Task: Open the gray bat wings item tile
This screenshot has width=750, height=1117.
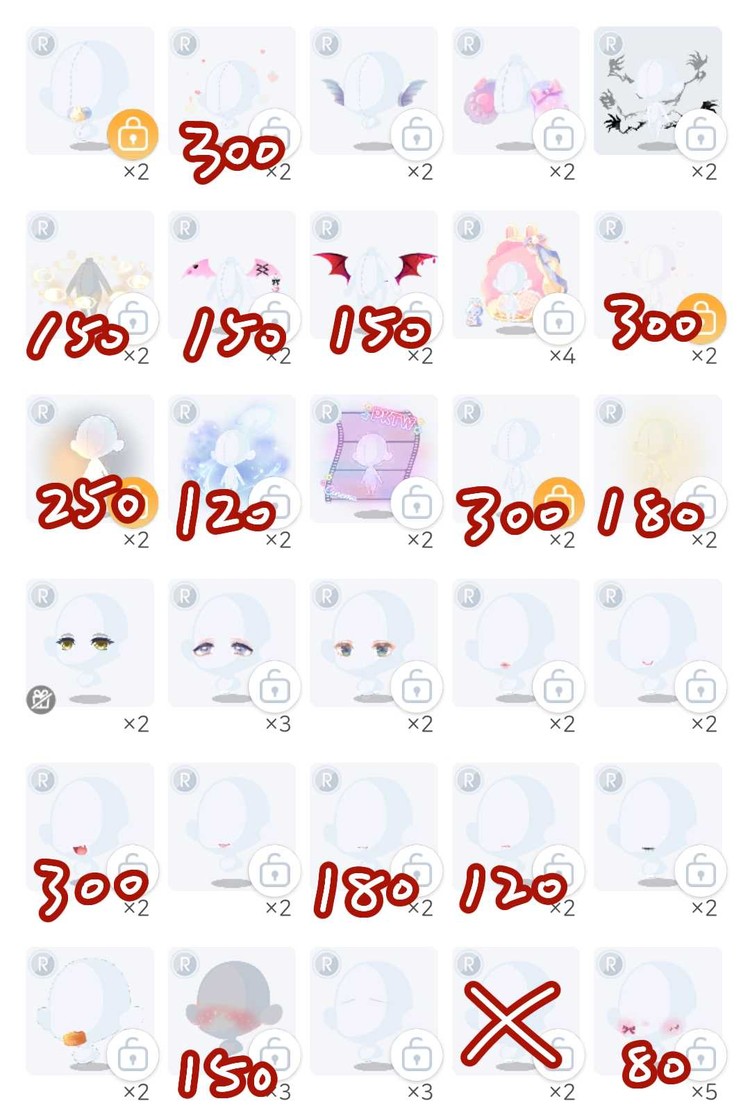Action: (372, 90)
